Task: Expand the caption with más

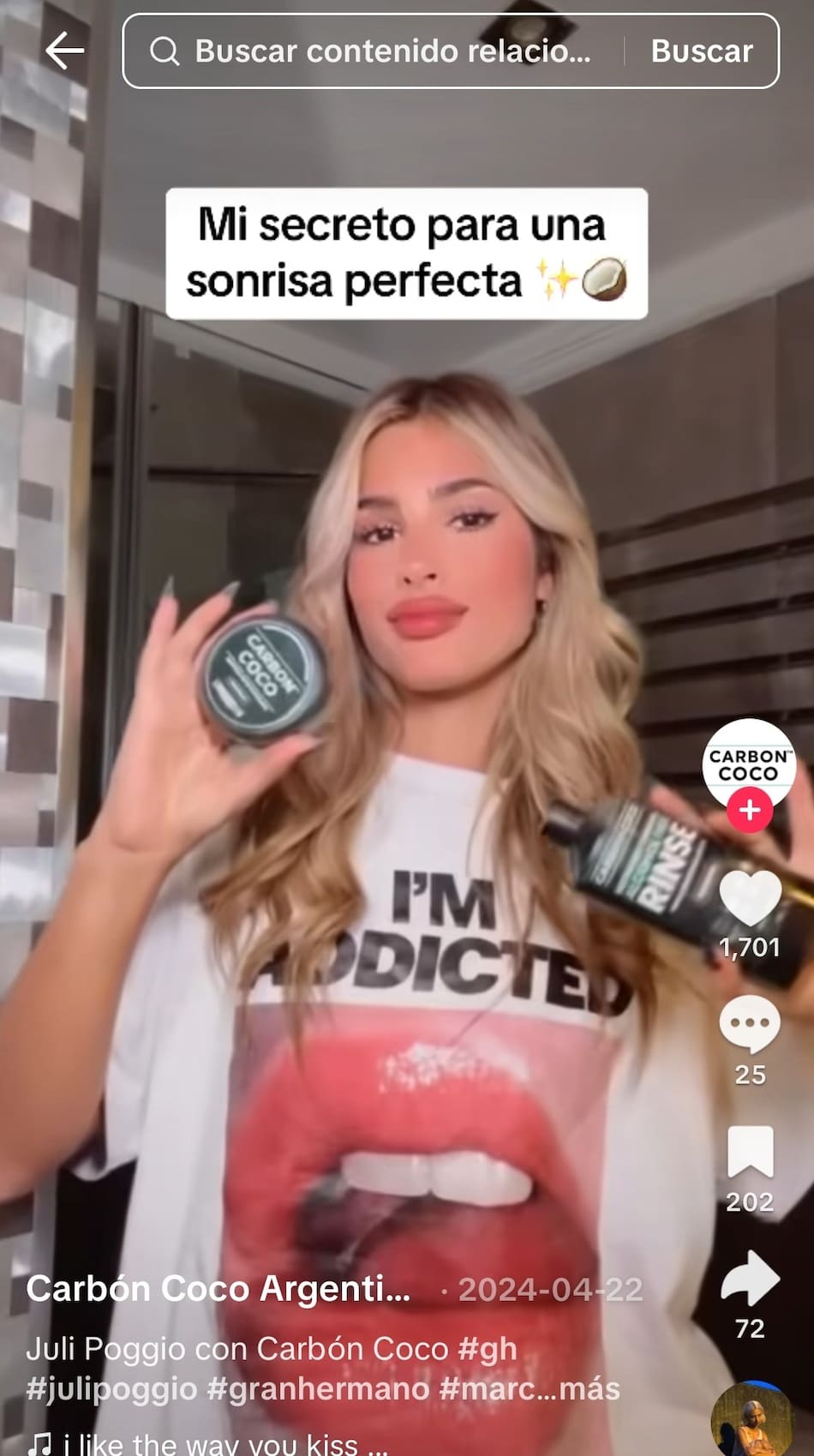Action: 593,1388
